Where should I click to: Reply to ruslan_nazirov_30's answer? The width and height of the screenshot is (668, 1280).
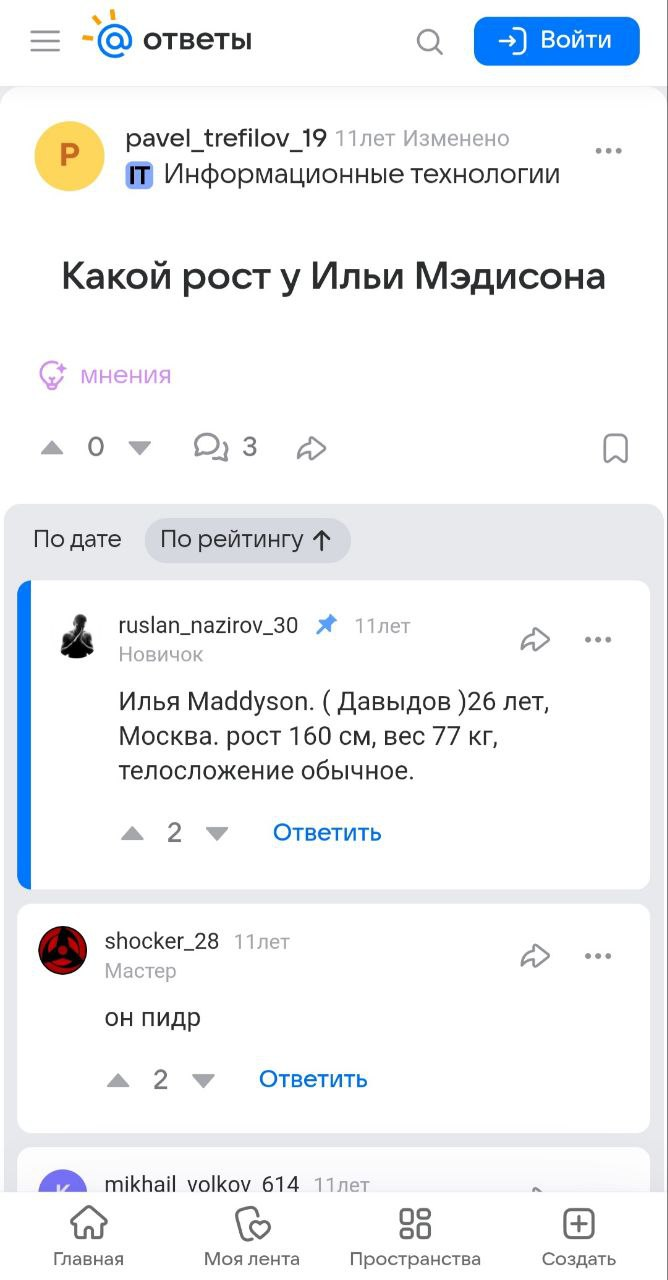point(327,833)
